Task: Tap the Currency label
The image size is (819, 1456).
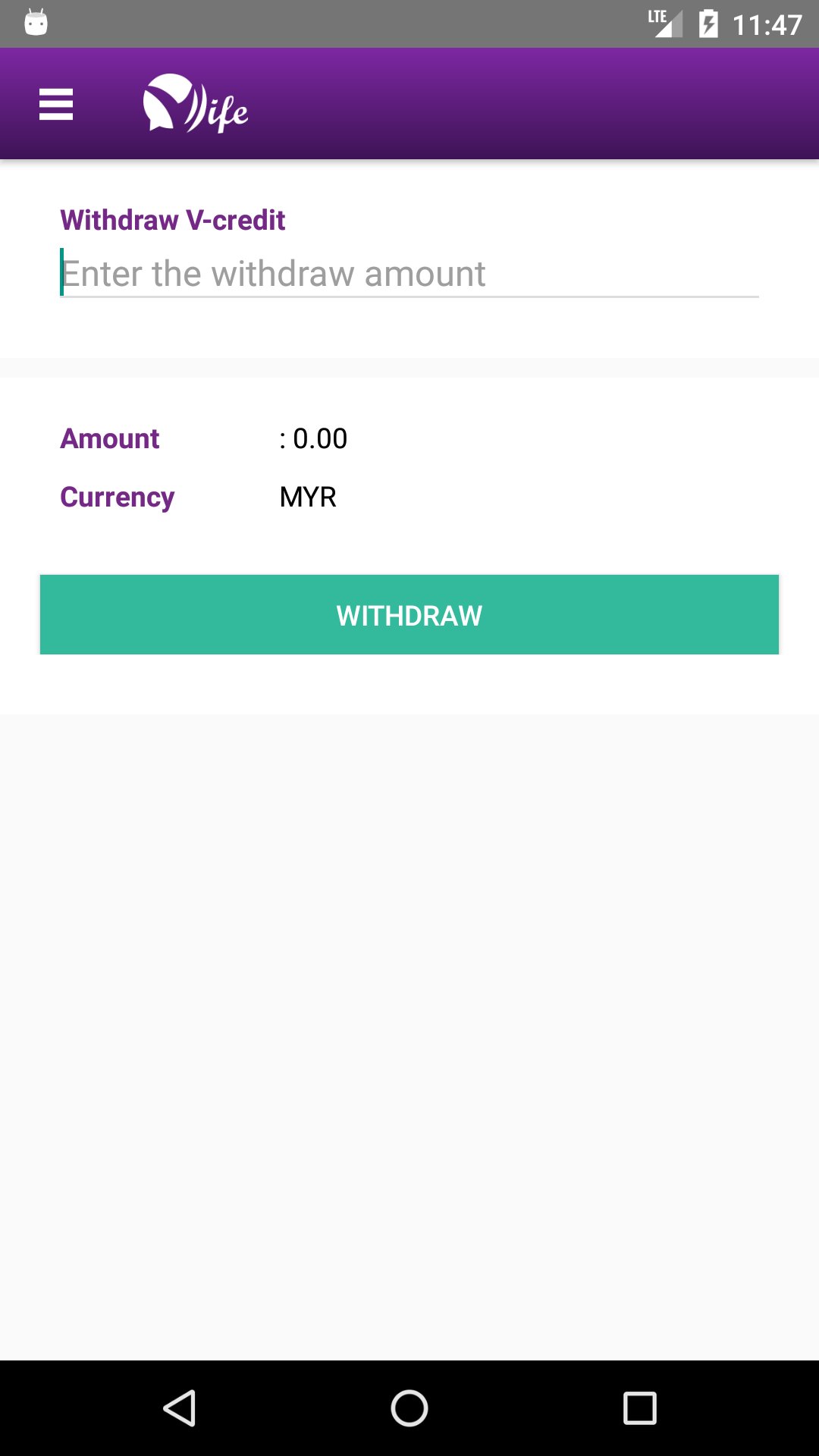Action: click(117, 497)
